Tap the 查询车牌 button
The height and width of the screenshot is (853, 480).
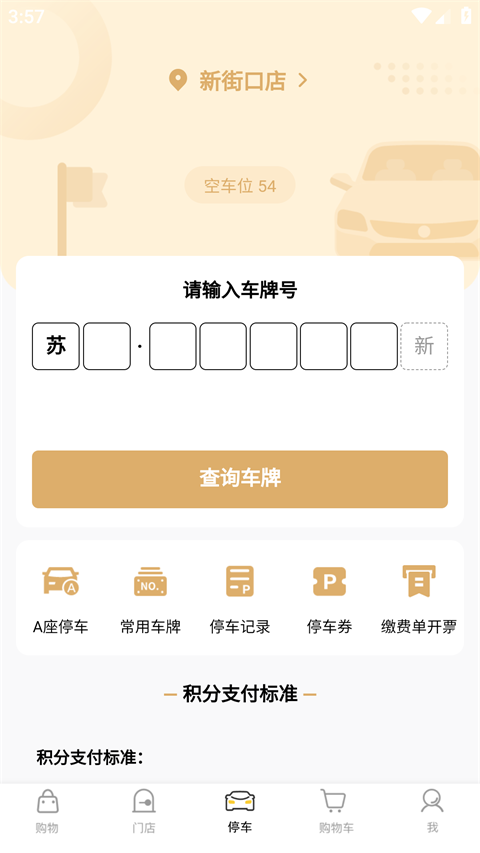click(240, 479)
